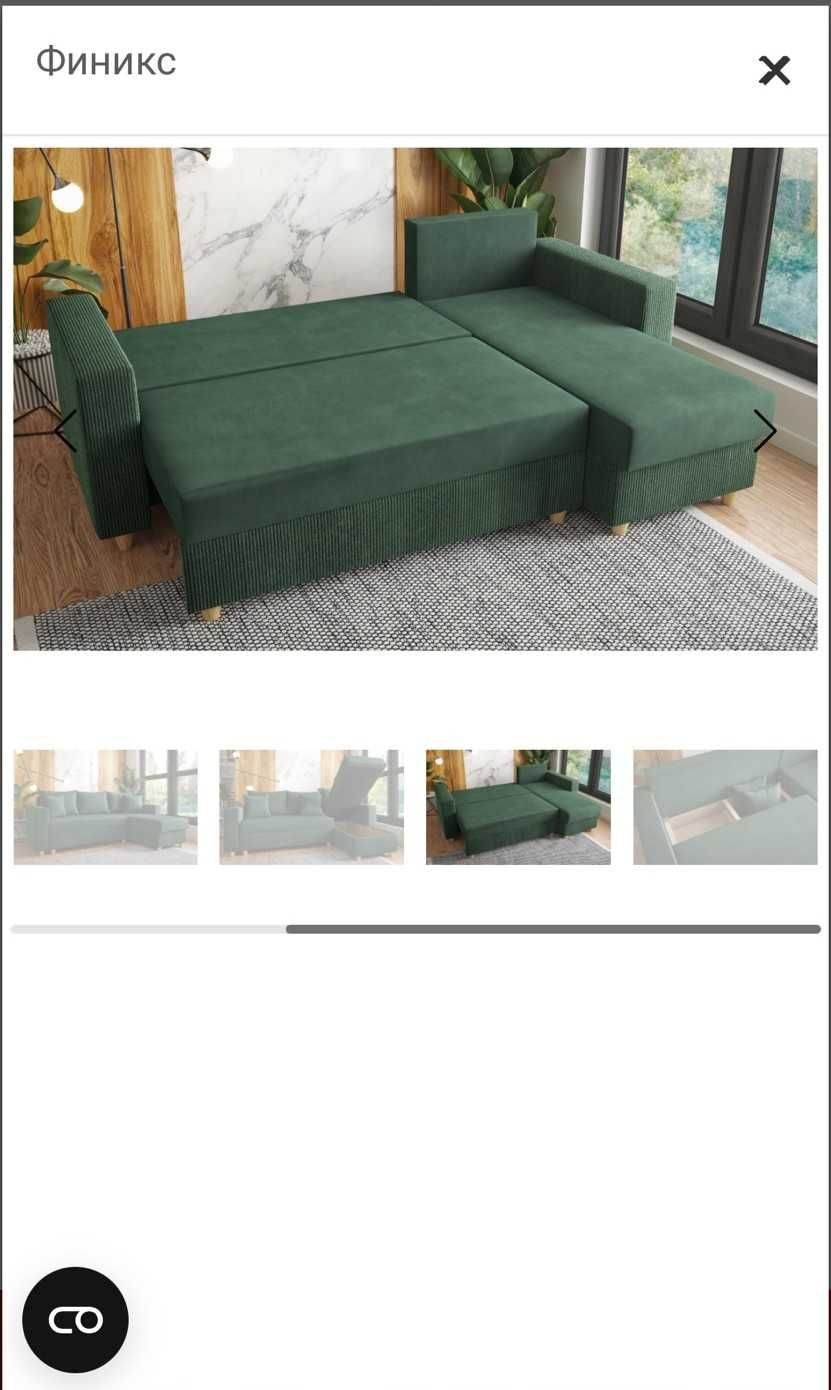Select the thumbnail of the unfolded sofa bed
The width and height of the screenshot is (831, 1390).
(x=518, y=807)
